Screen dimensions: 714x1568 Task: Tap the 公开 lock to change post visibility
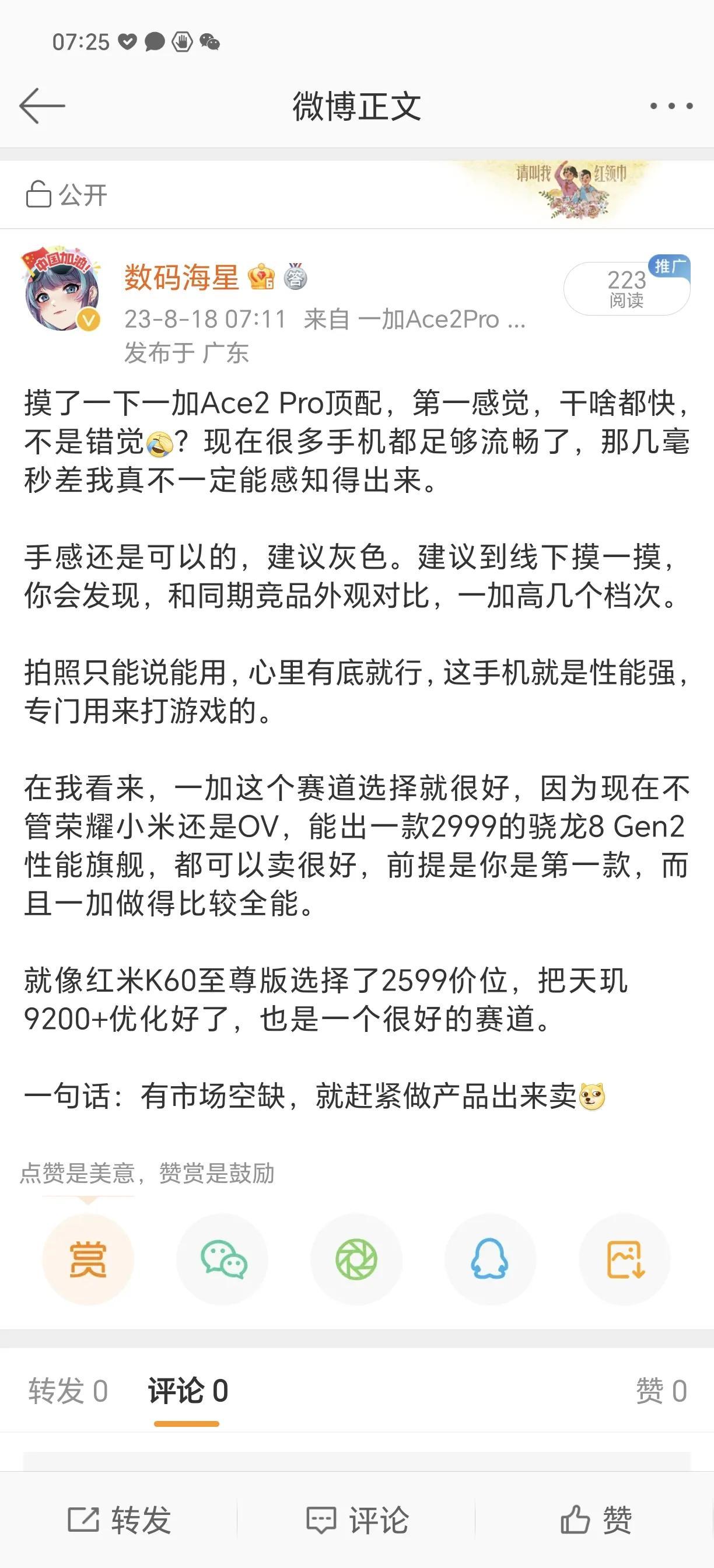click(67, 194)
